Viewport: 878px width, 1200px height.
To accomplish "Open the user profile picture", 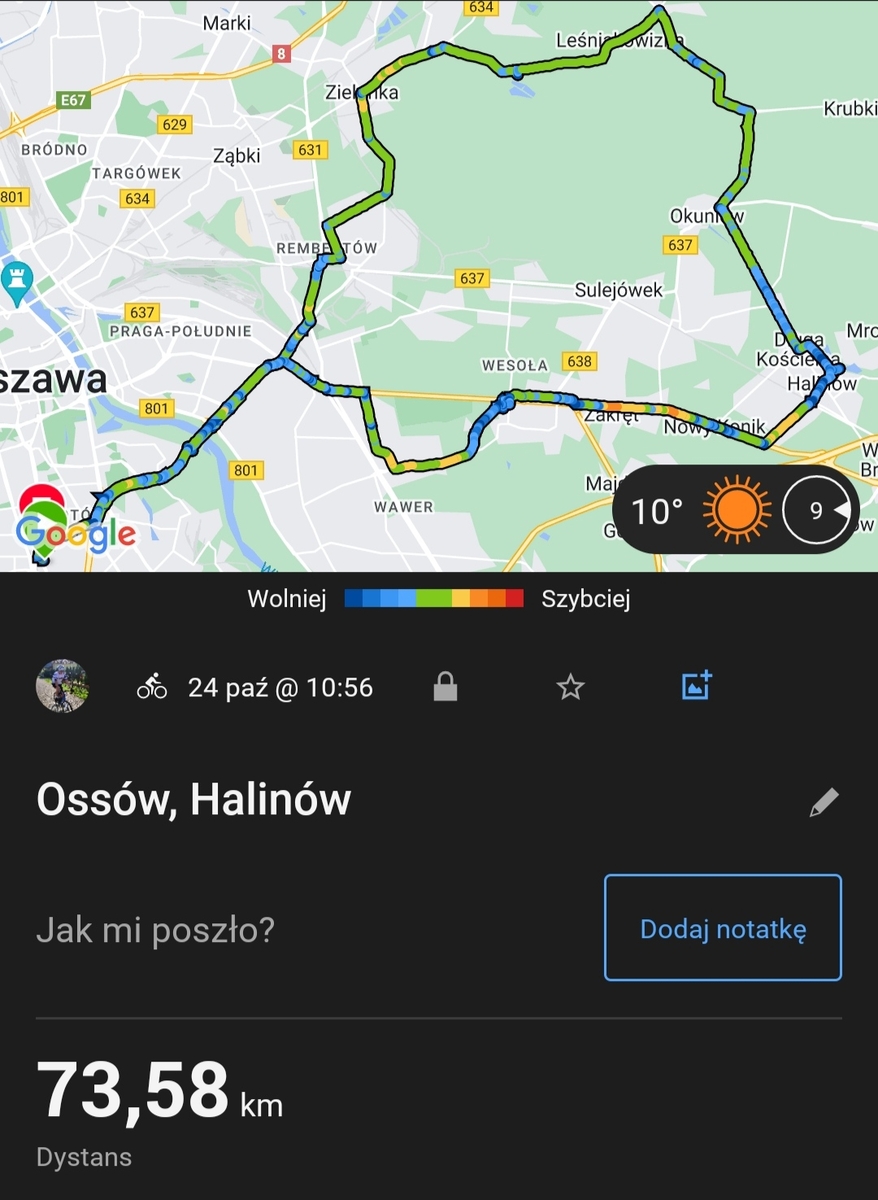I will tap(62, 686).
